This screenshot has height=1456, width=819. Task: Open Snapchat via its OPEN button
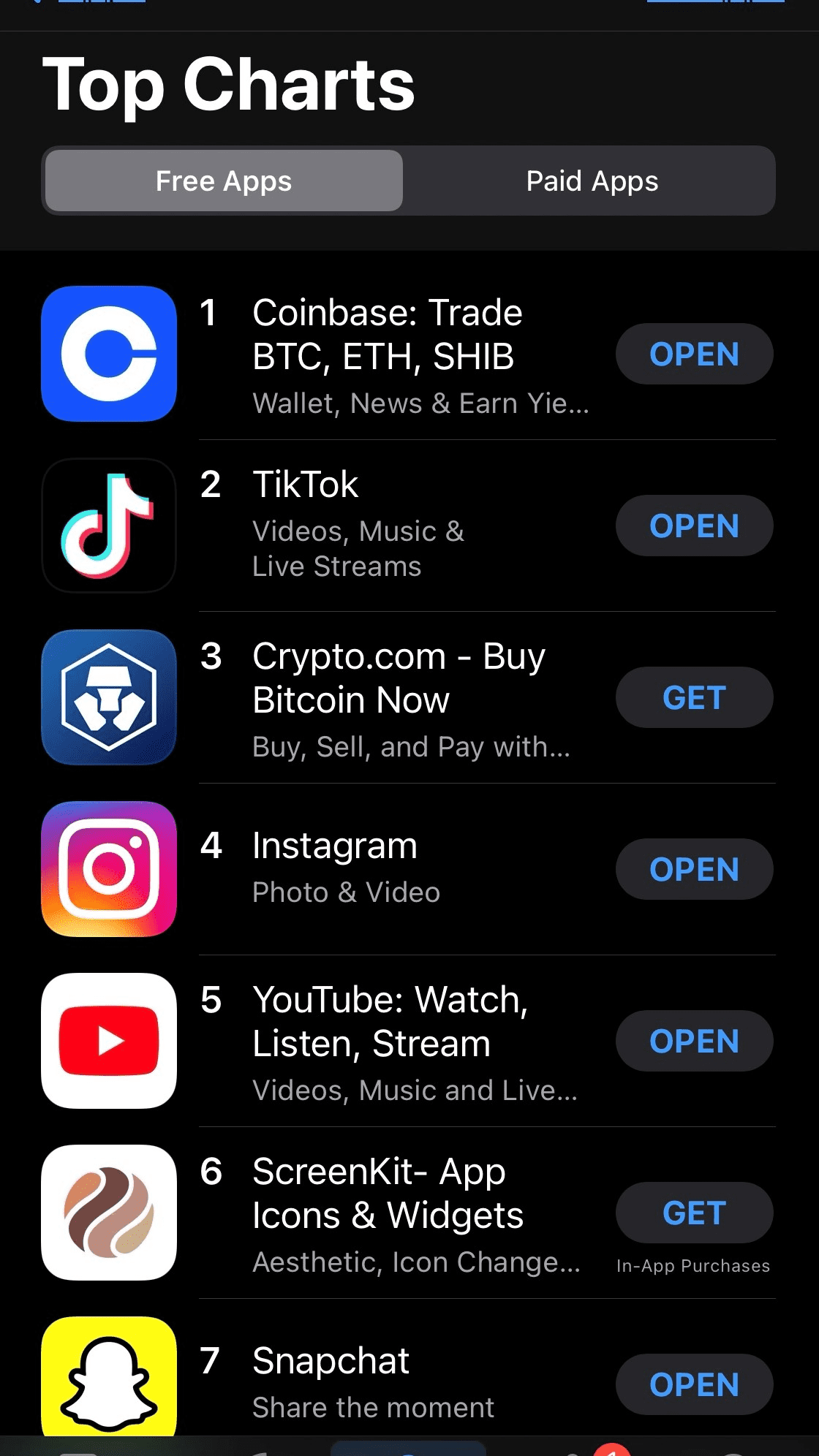[x=694, y=1385]
